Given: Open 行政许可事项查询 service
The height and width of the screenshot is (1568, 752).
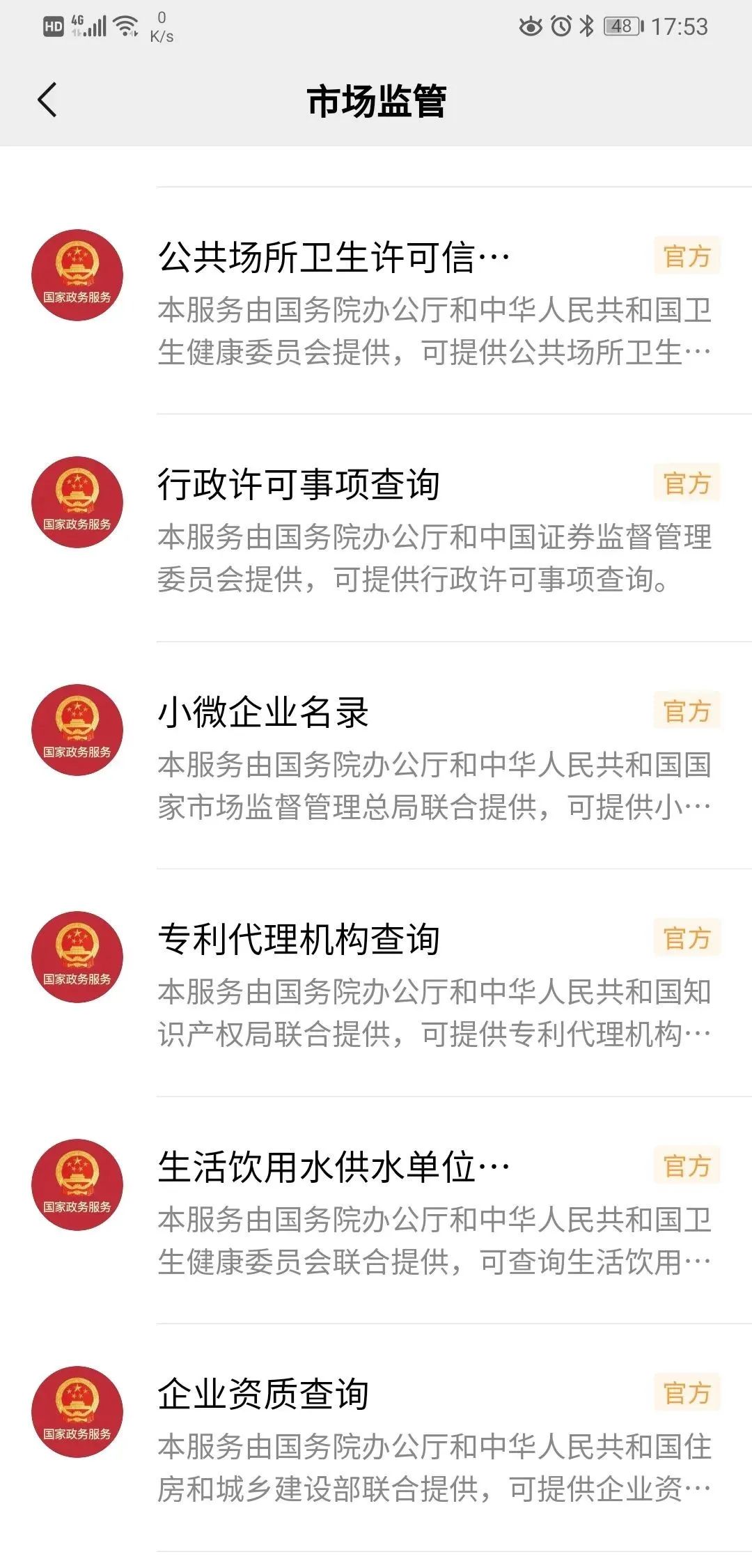Looking at the screenshot, I should tap(376, 528).
